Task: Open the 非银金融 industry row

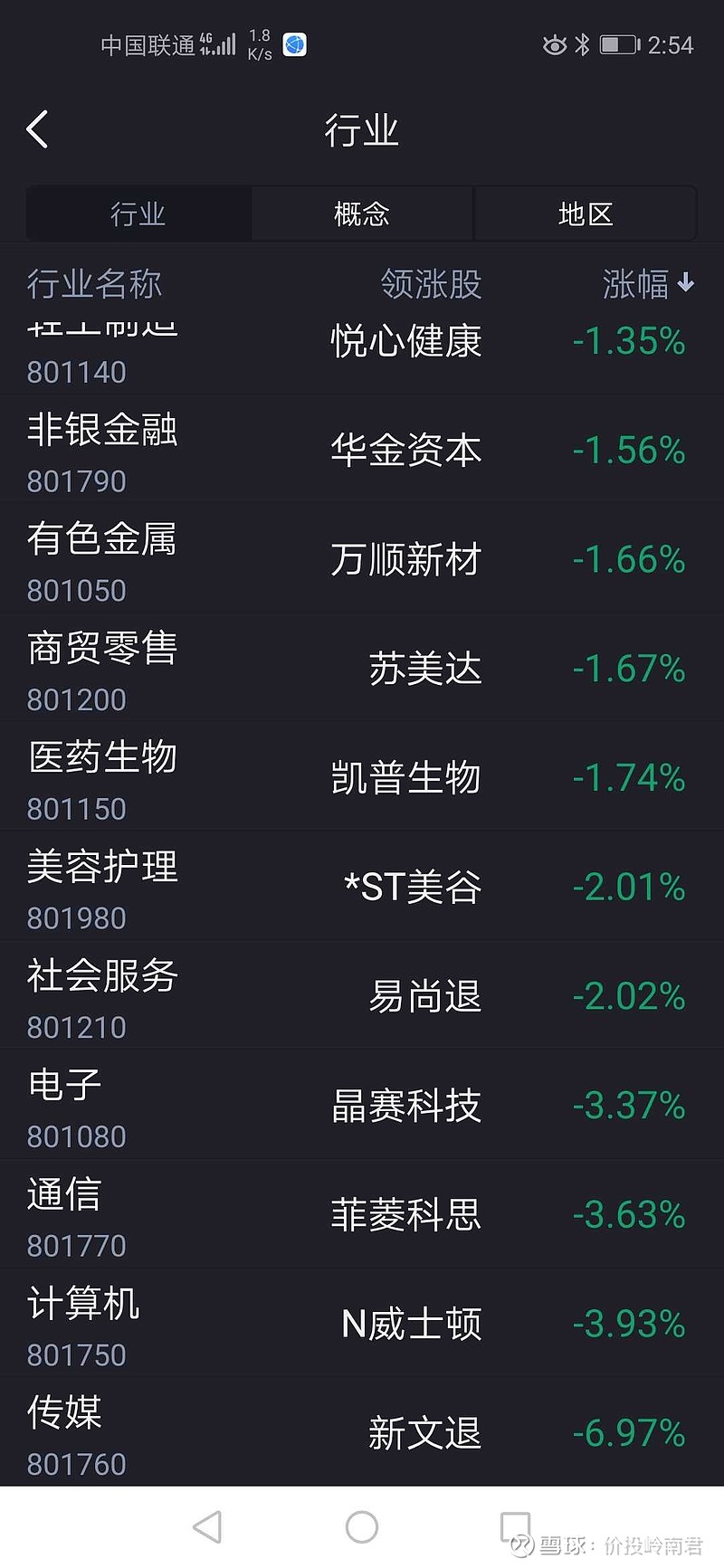Action: click(362, 450)
